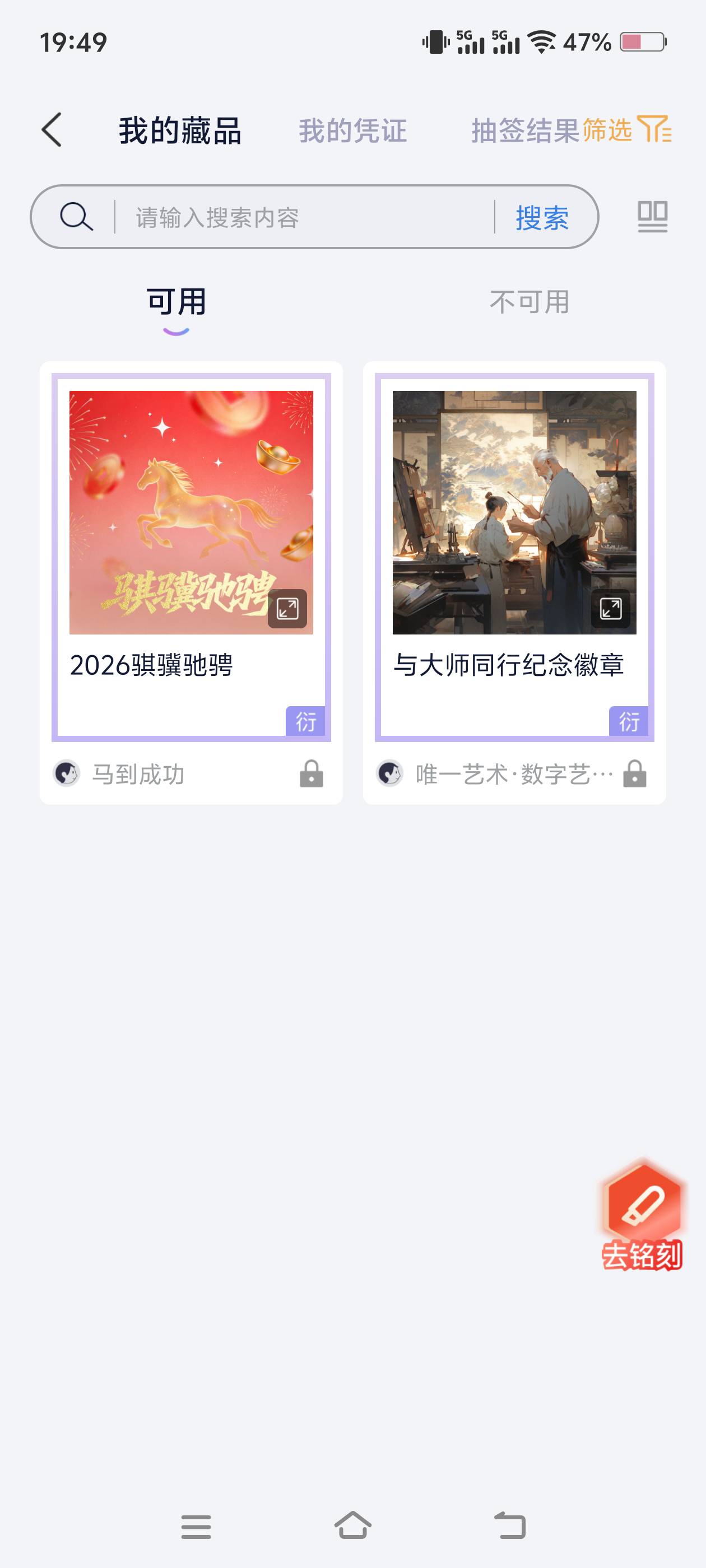
Task: Switch to 抽签结果 tab
Action: pos(524,131)
